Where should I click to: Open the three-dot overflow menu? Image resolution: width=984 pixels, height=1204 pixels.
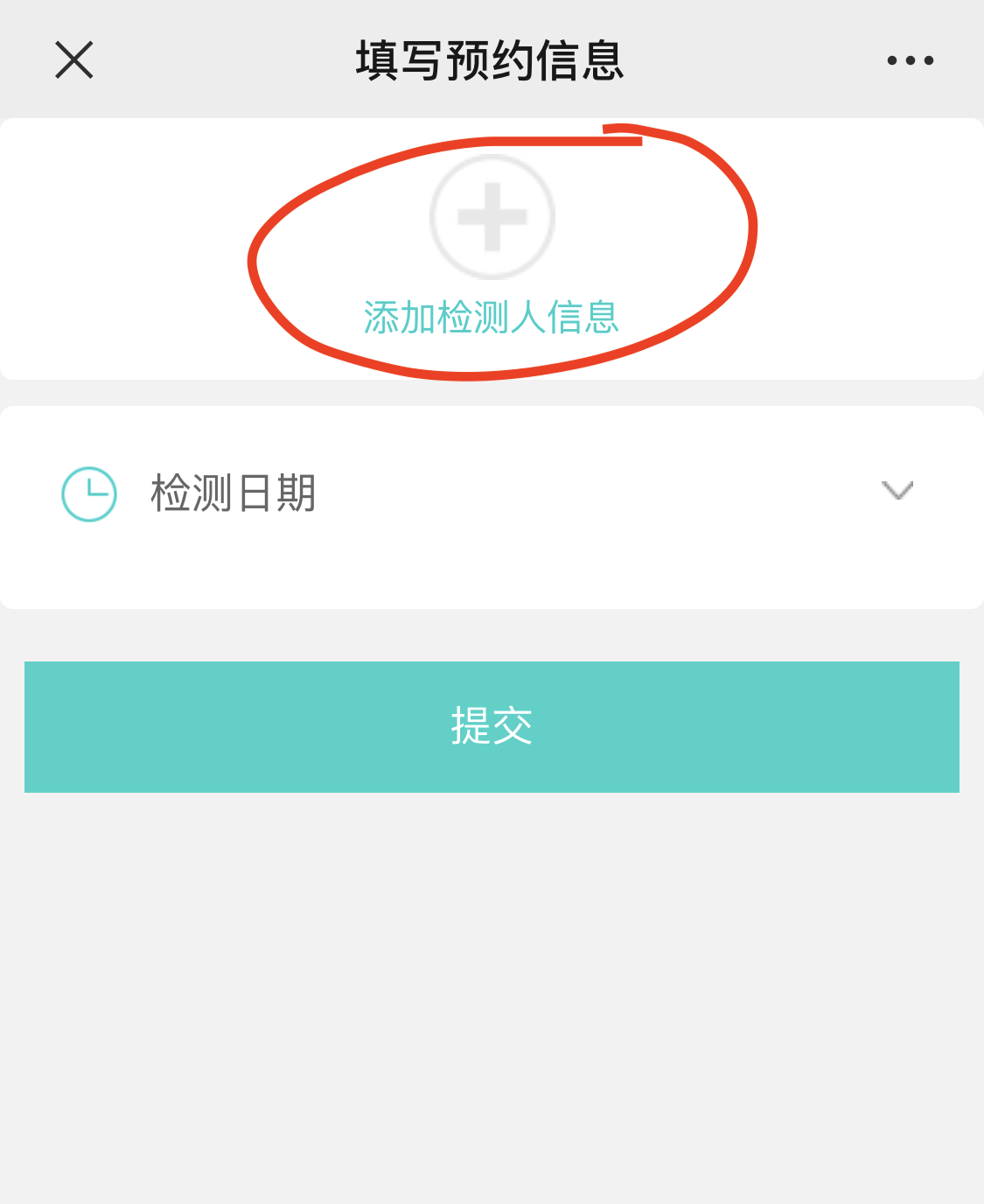(x=910, y=60)
